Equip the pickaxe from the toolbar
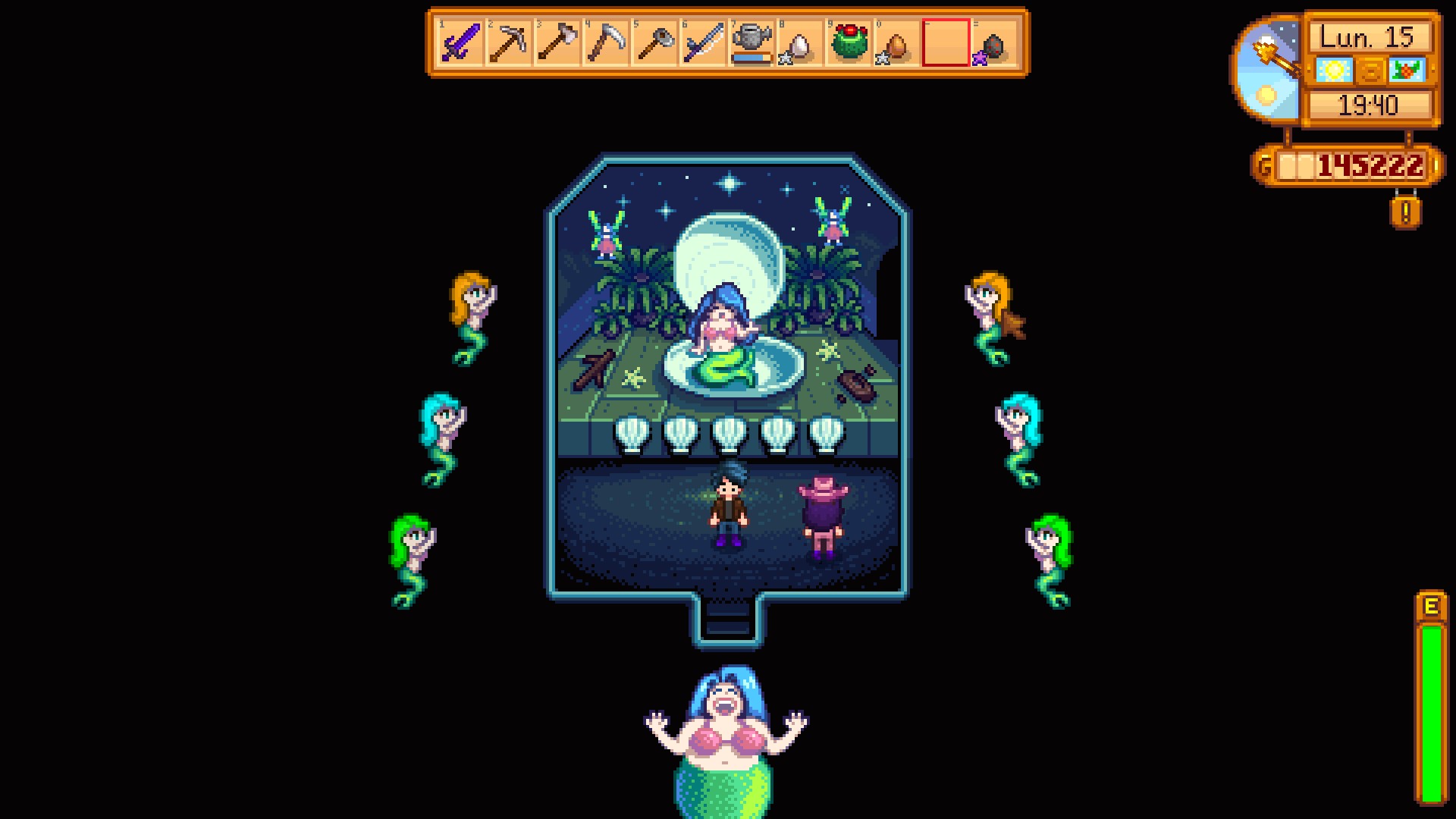The image size is (1456, 819). pos(509,42)
